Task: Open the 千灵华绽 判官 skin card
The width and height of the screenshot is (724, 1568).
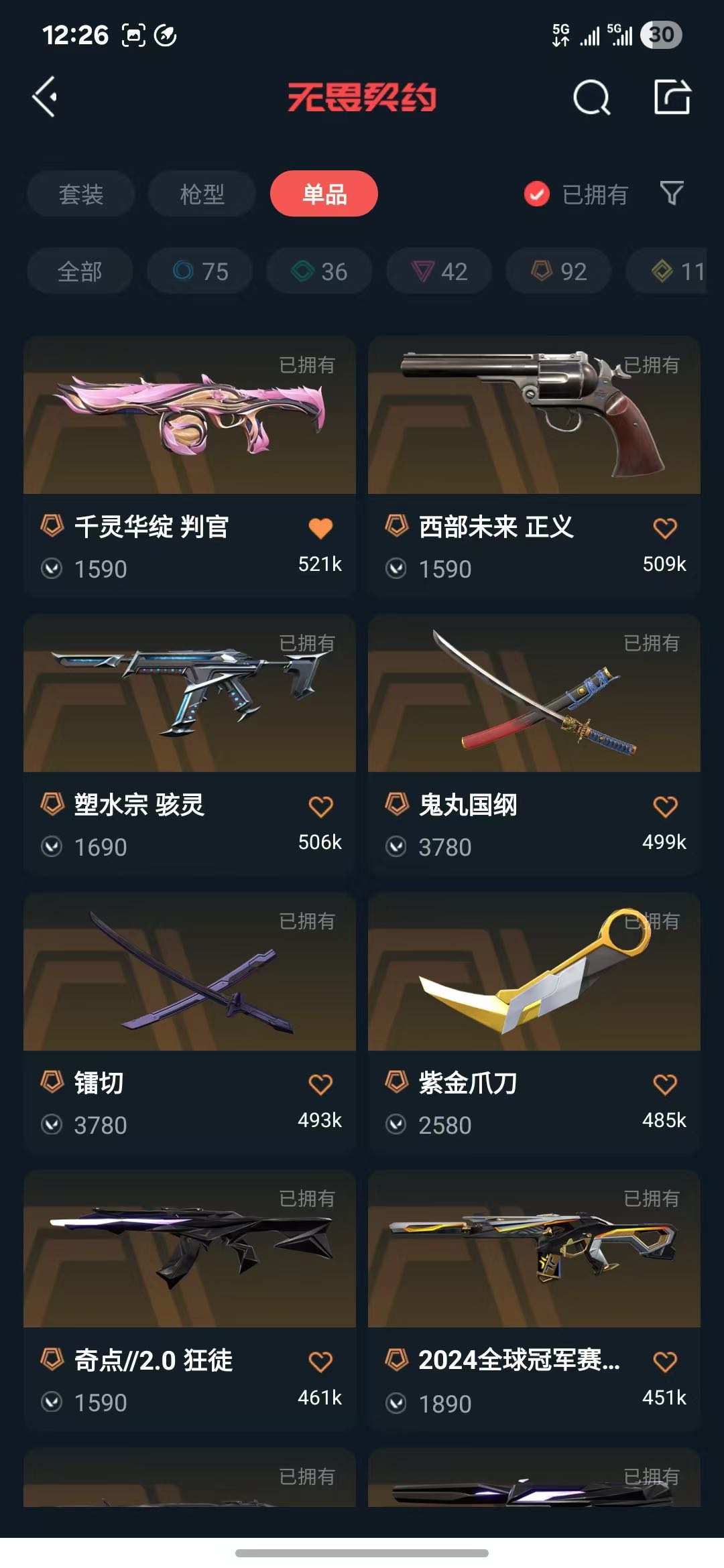Action: click(190, 467)
